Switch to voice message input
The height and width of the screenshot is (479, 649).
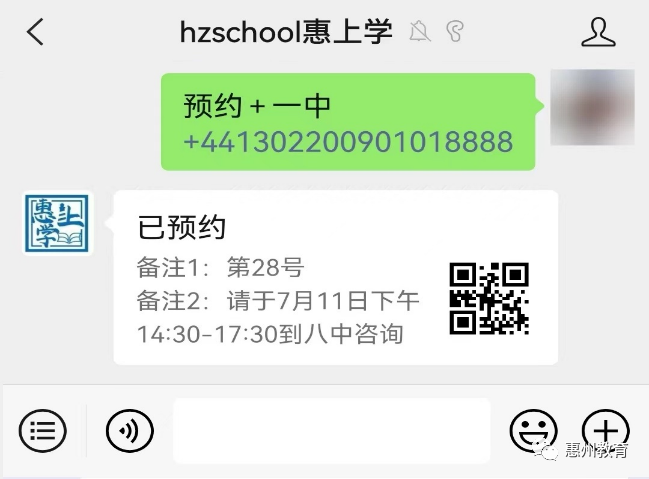point(130,431)
